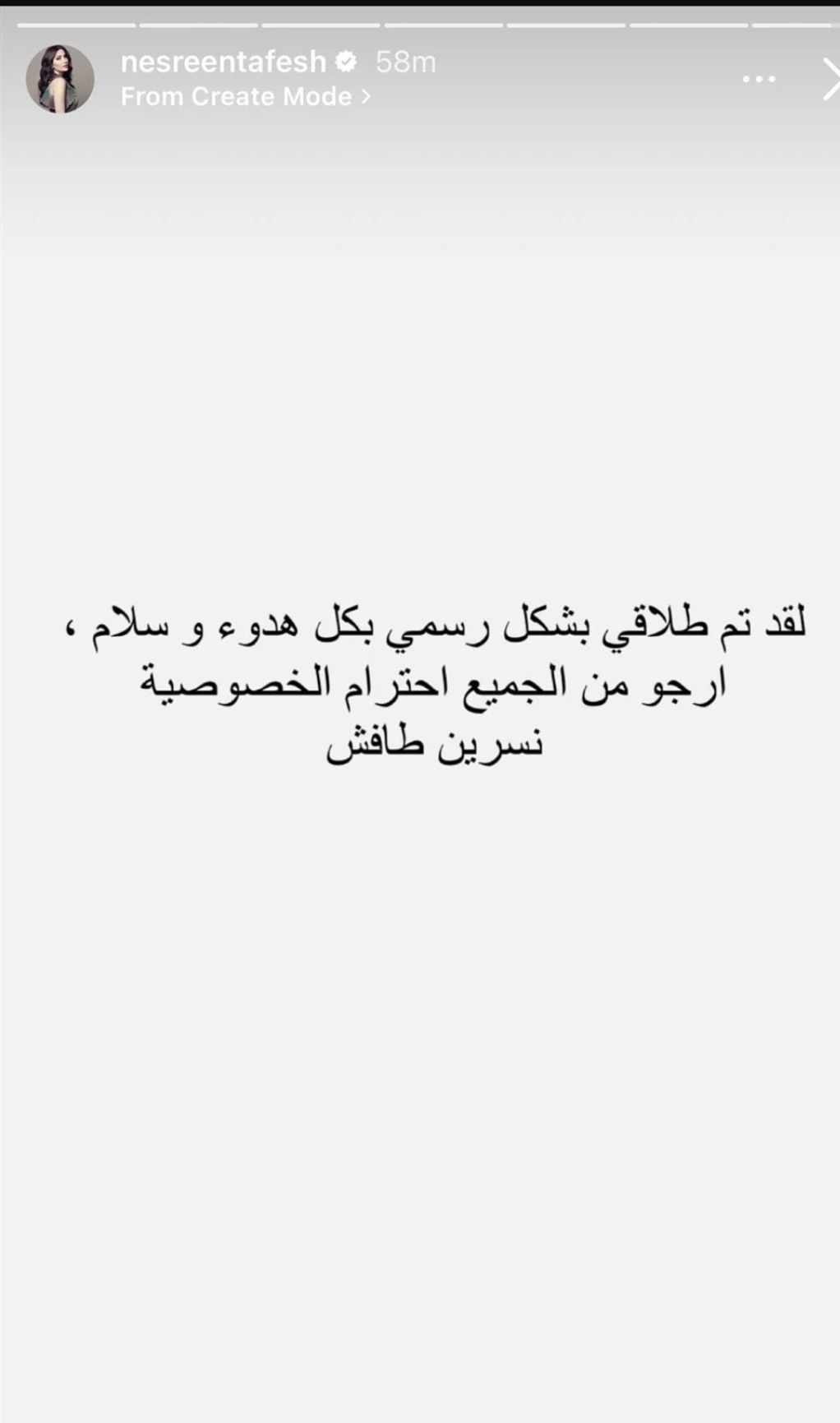The height and width of the screenshot is (1423, 840).
Task: Open nesreentafesh profile picture
Action: 60,79
